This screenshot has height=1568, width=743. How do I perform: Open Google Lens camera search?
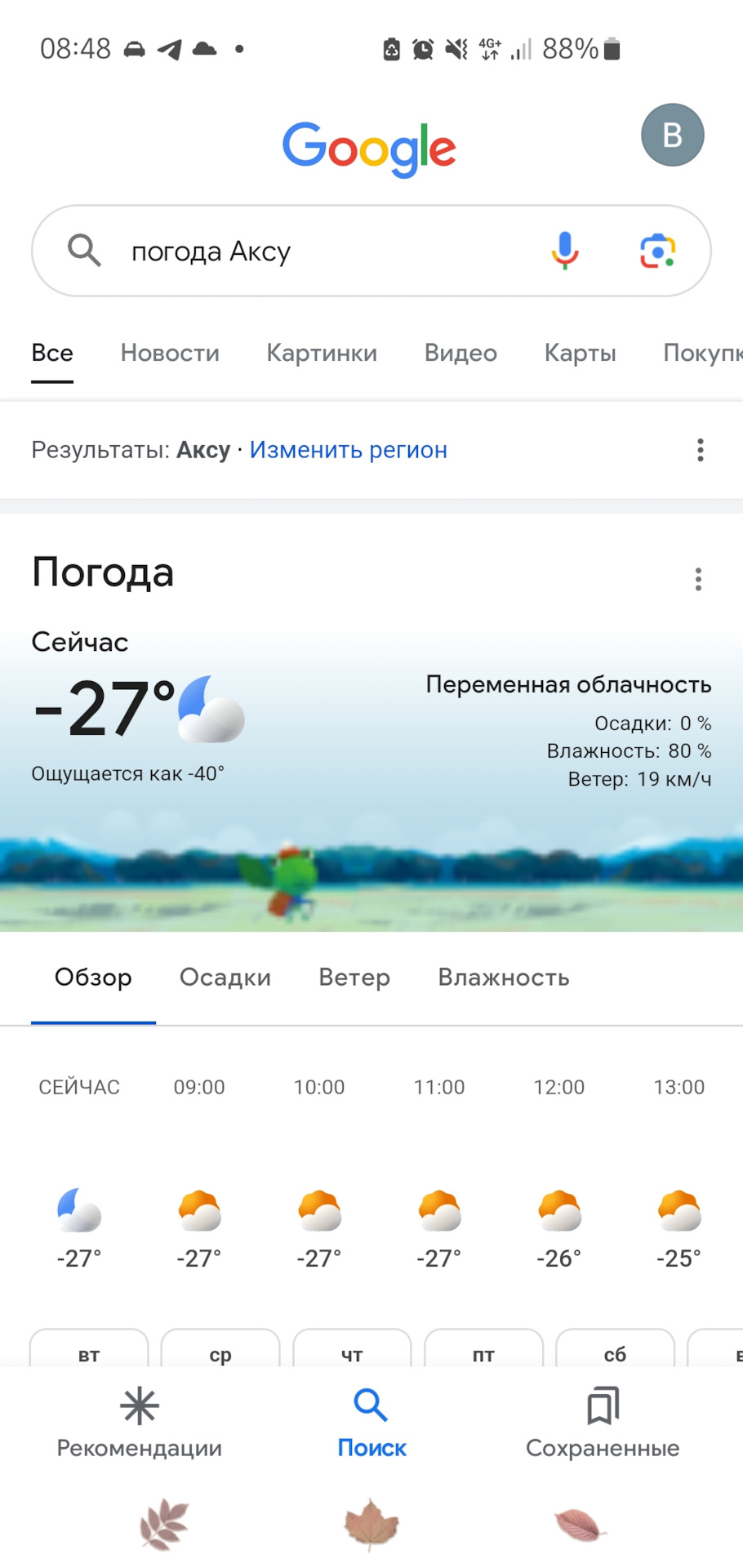657,251
